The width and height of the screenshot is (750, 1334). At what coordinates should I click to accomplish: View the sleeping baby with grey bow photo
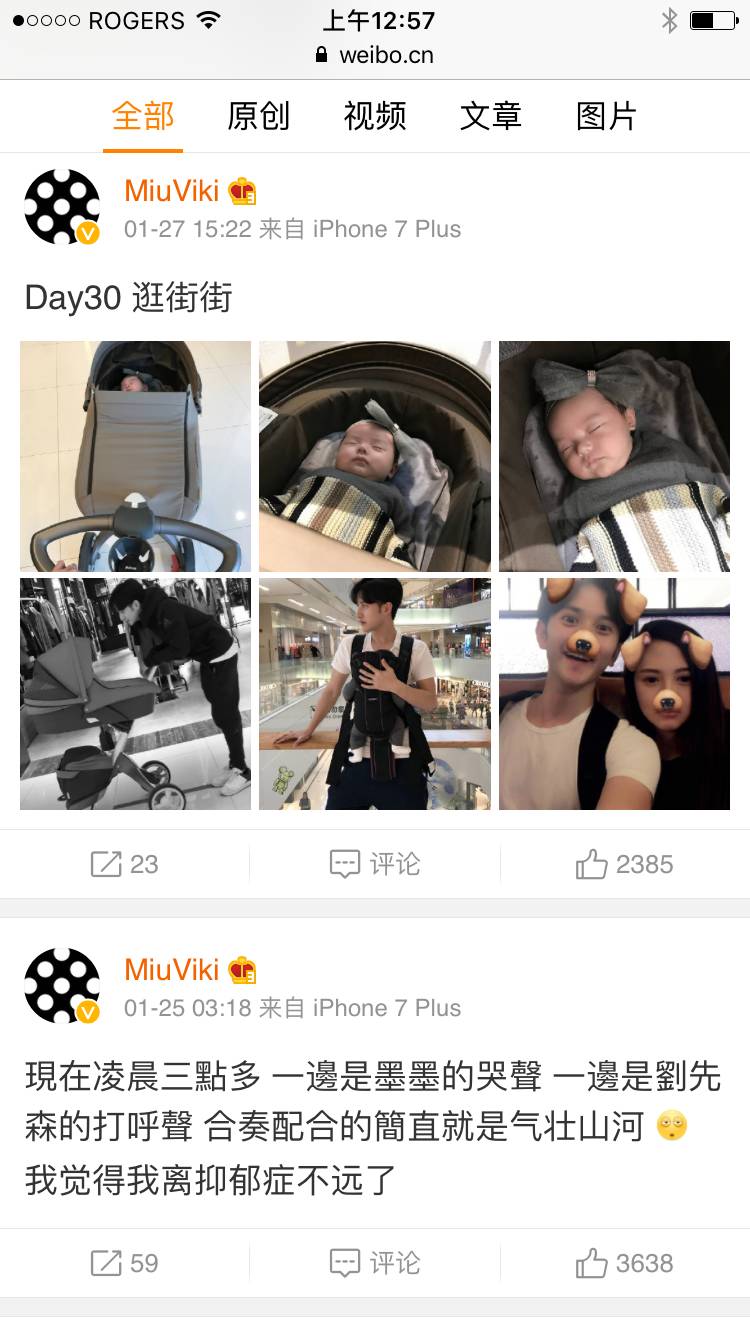point(375,456)
